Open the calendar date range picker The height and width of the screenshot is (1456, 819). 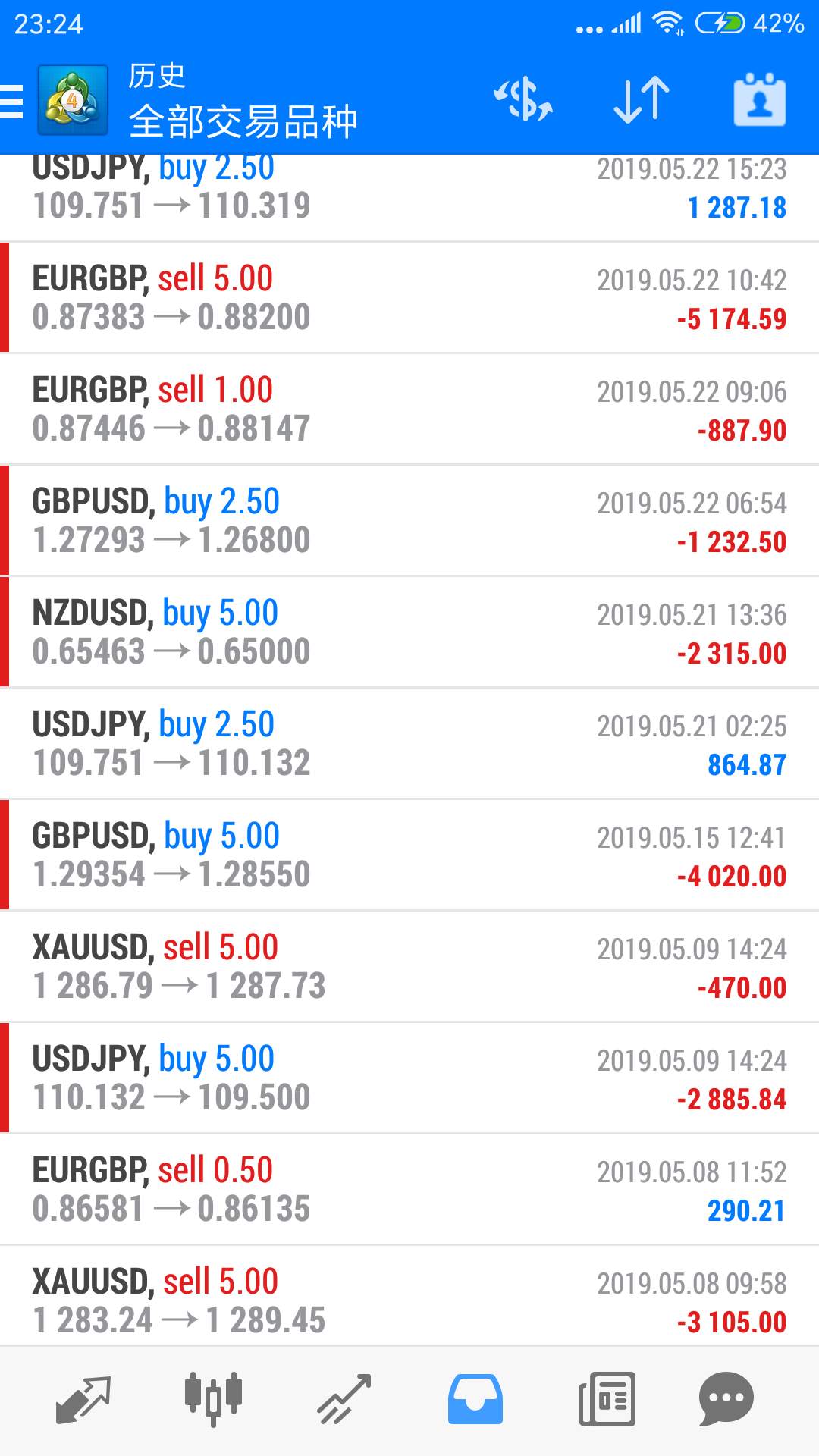[760, 100]
